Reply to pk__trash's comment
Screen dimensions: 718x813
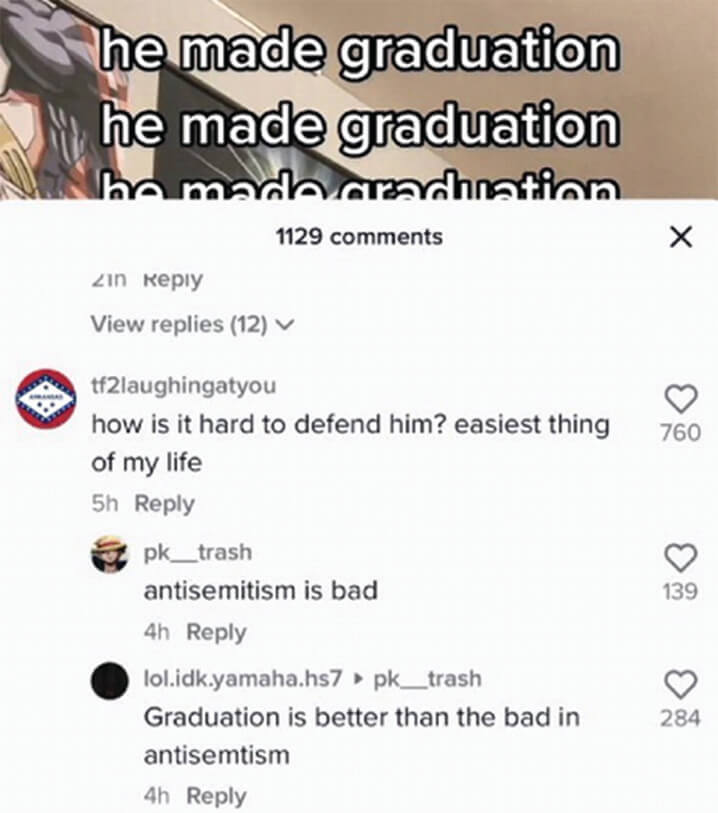coord(216,632)
